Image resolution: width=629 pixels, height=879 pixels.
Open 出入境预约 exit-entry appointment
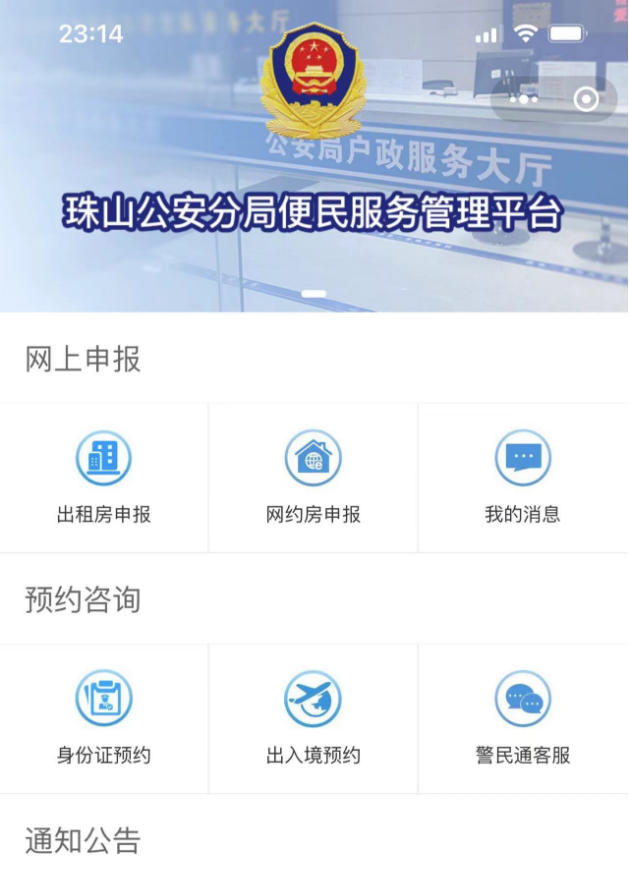coord(313,718)
